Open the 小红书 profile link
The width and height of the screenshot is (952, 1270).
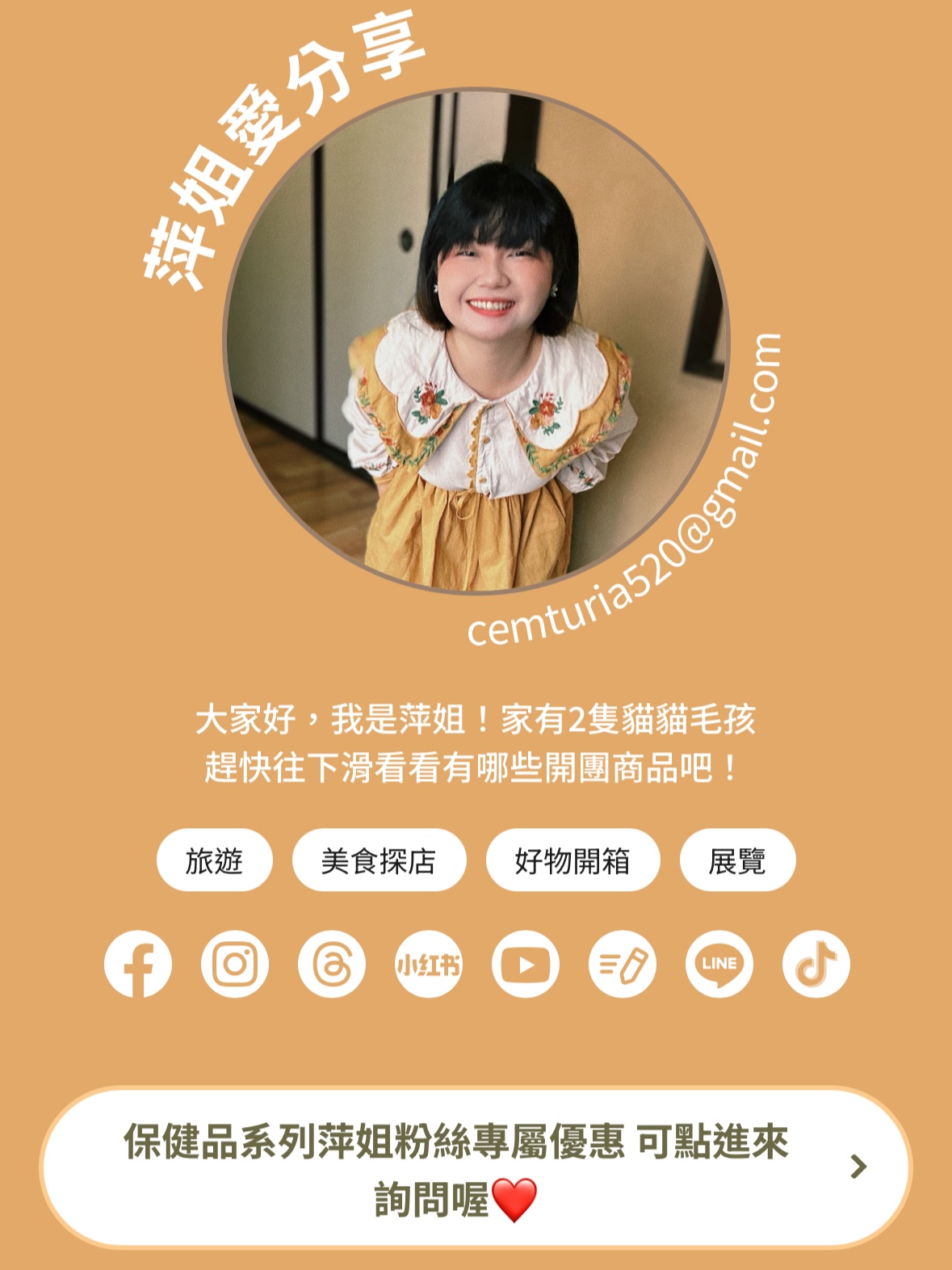(429, 964)
